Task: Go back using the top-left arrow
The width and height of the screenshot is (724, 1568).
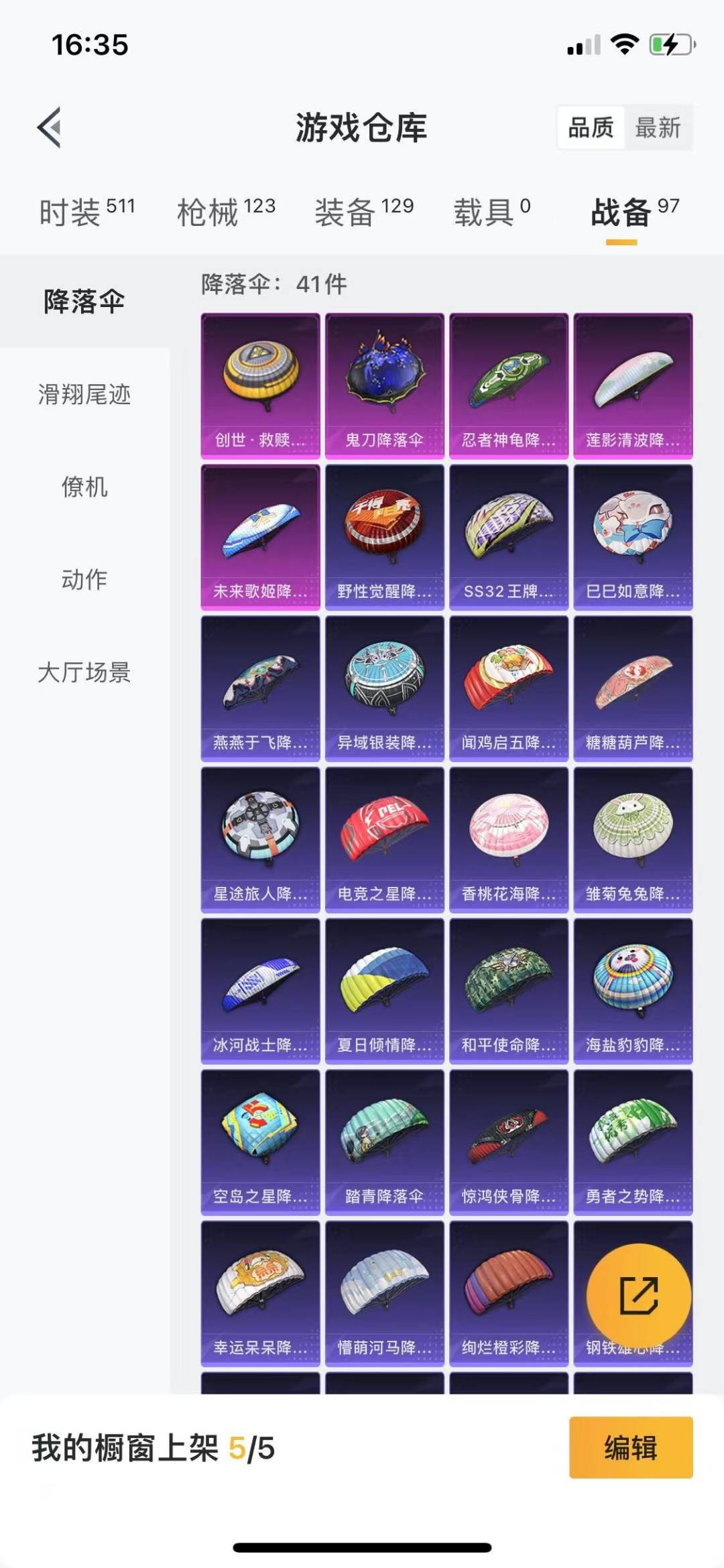Action: [x=49, y=127]
